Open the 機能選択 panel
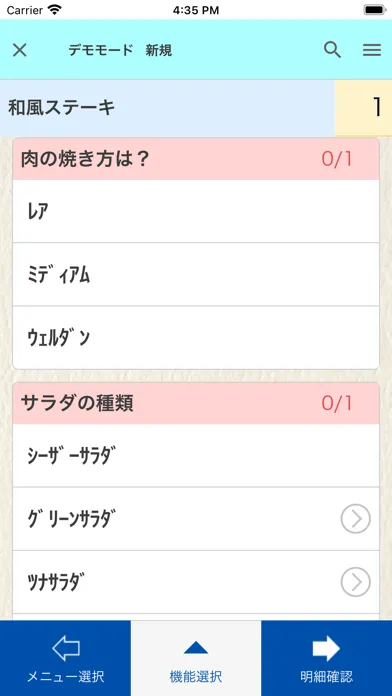This screenshot has height=696, width=392. pos(196,658)
